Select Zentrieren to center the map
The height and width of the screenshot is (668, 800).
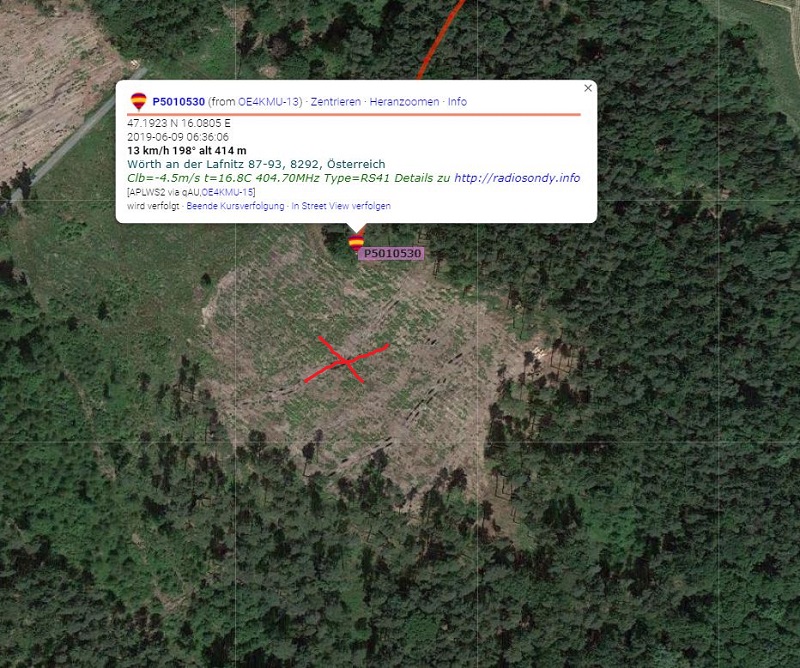click(x=336, y=102)
